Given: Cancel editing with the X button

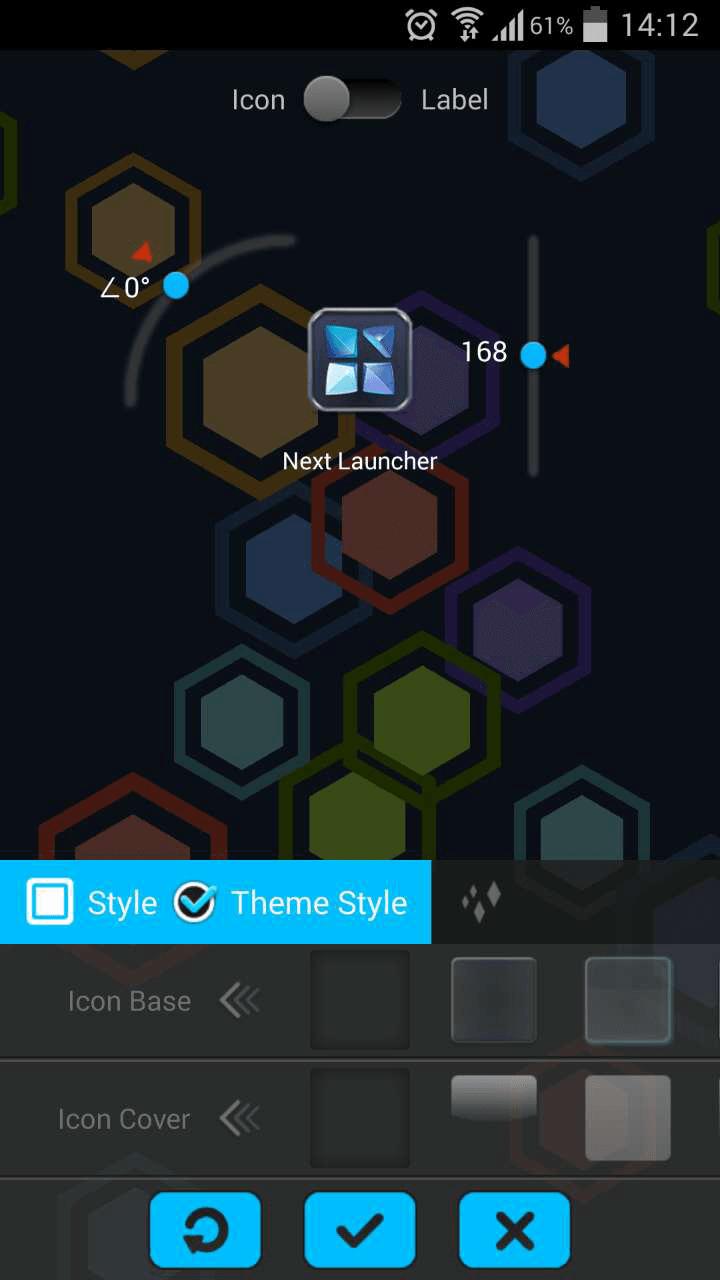Looking at the screenshot, I should (514, 1230).
